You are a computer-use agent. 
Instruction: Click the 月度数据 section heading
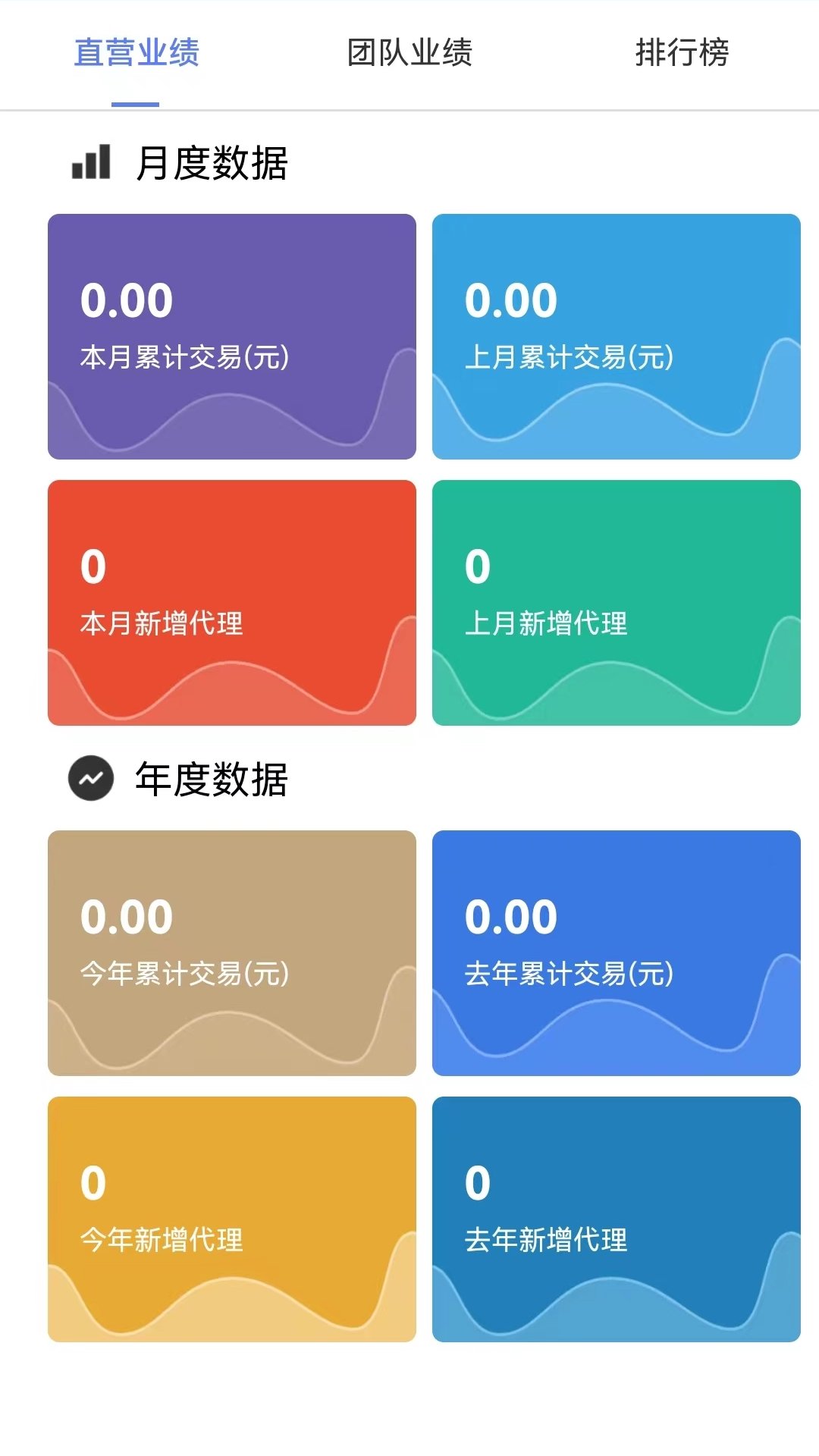(213, 161)
